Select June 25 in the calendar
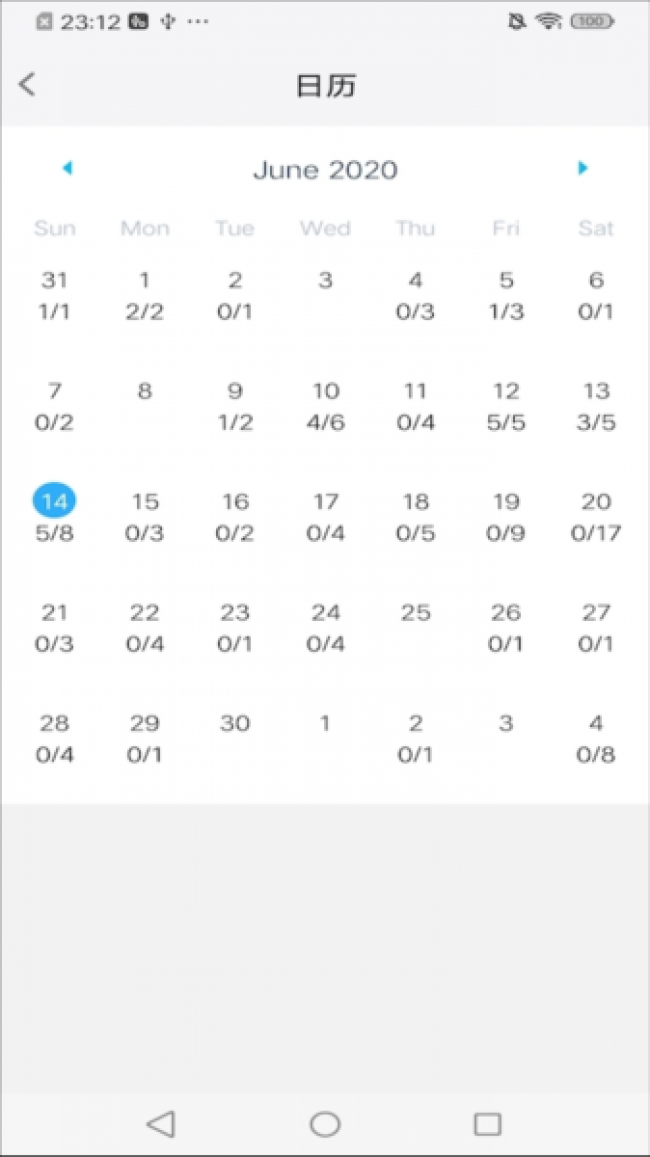Viewport: 650px width, 1157px height. pos(415,612)
